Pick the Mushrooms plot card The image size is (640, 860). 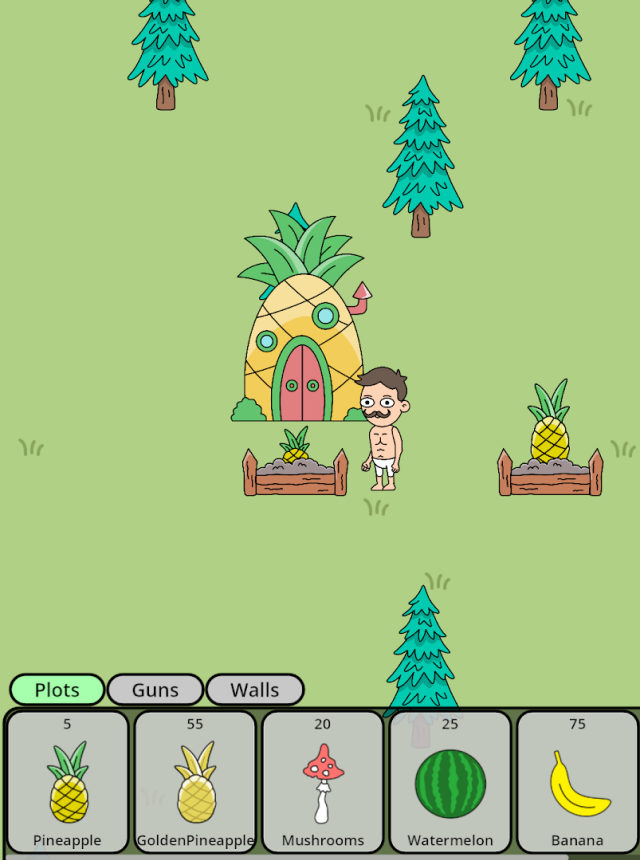323,782
